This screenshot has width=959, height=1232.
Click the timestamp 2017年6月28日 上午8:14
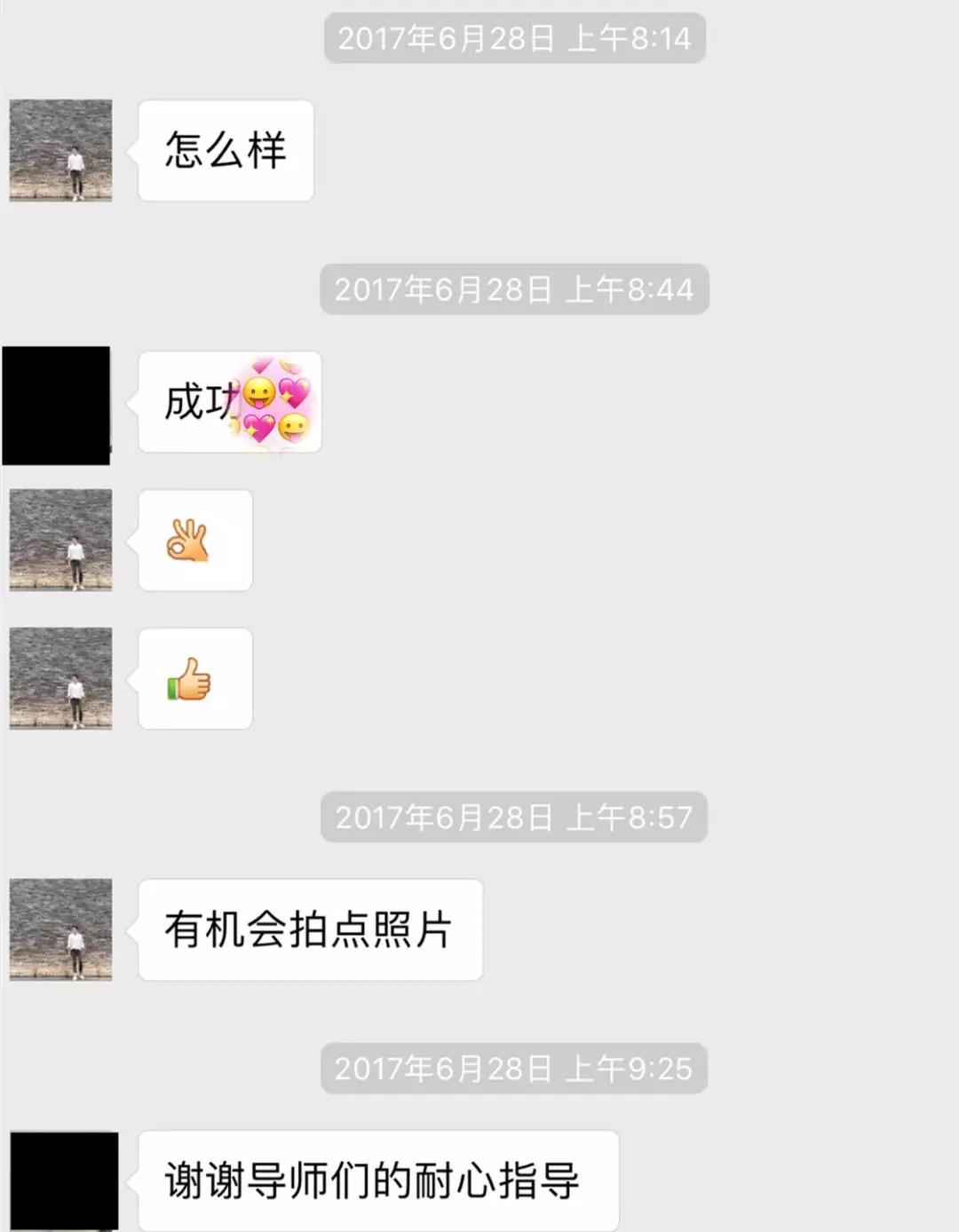point(513,39)
